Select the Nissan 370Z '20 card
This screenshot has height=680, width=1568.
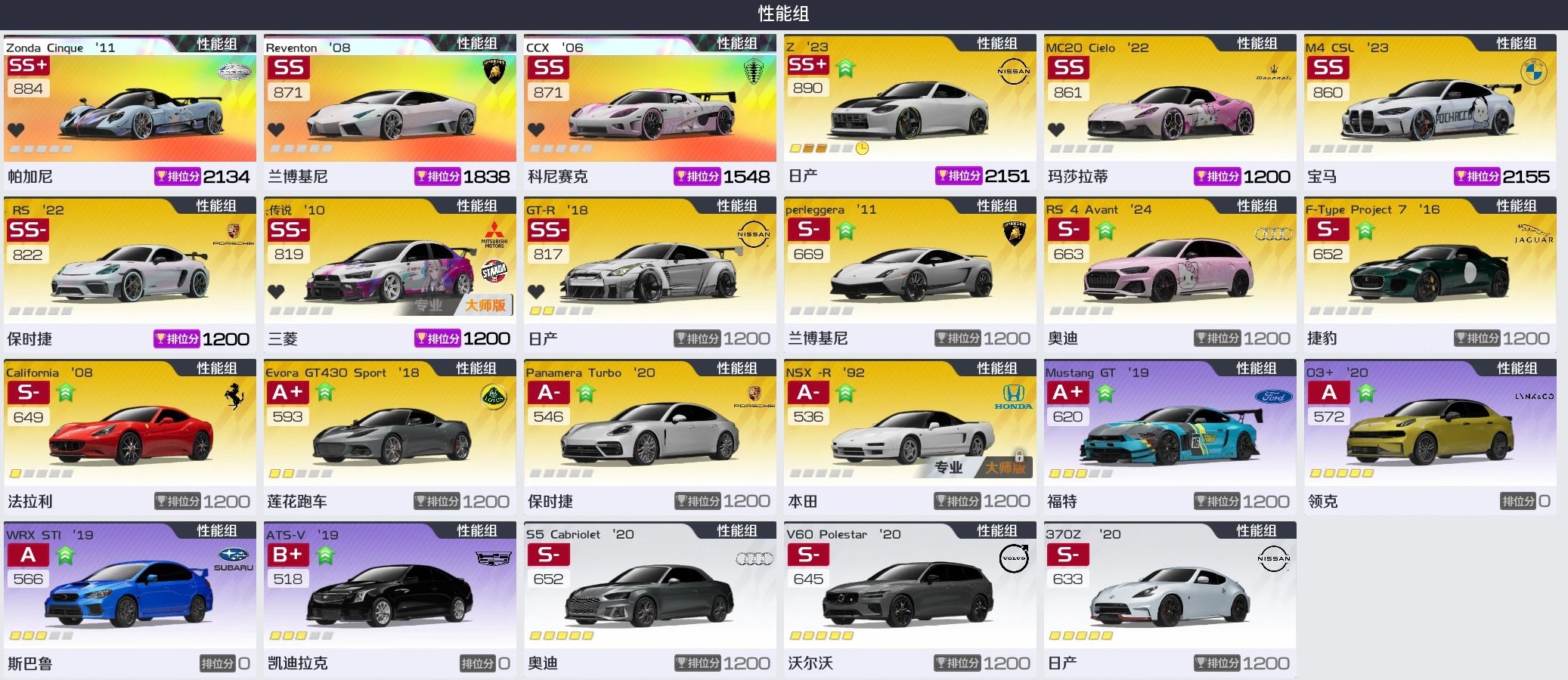coord(1170,597)
